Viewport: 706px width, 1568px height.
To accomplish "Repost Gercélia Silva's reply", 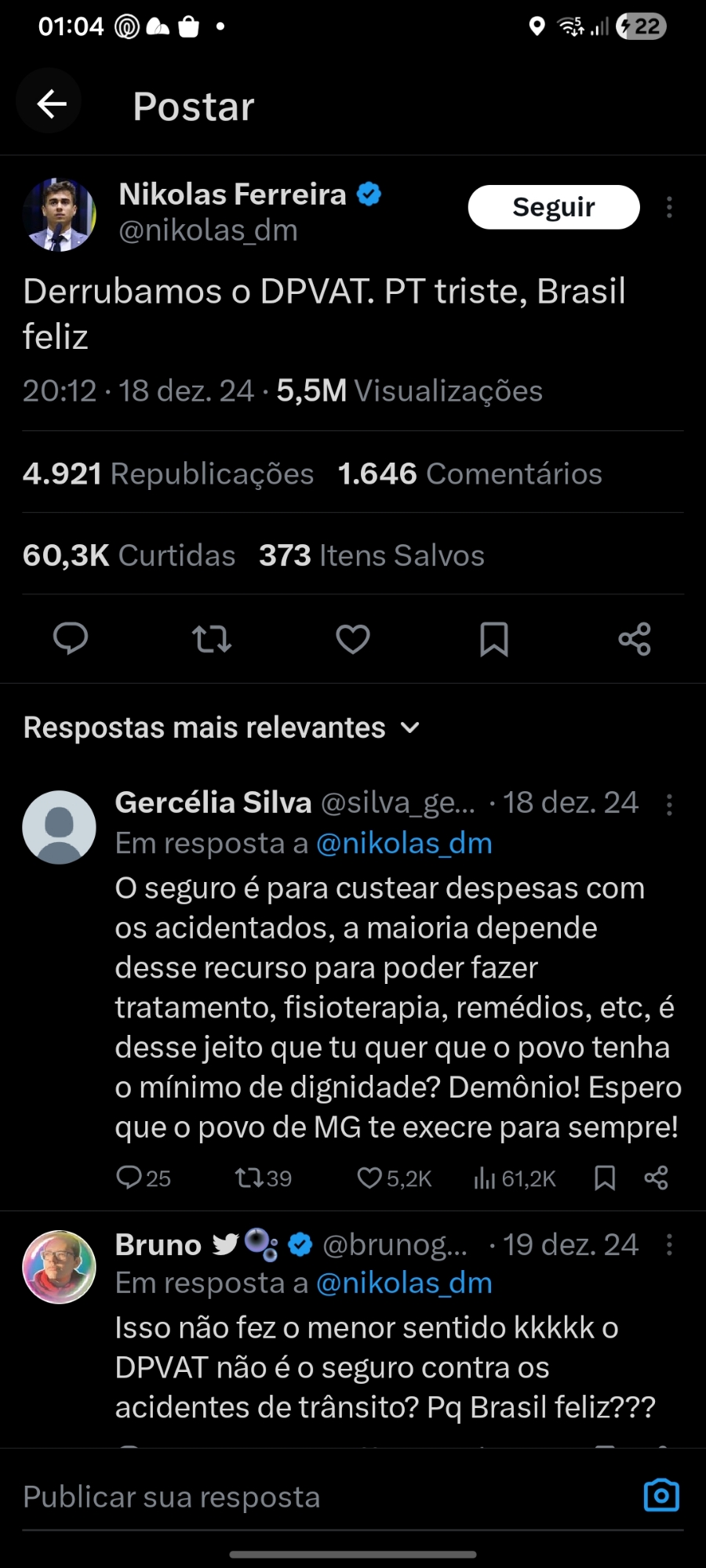I will 249,1178.
